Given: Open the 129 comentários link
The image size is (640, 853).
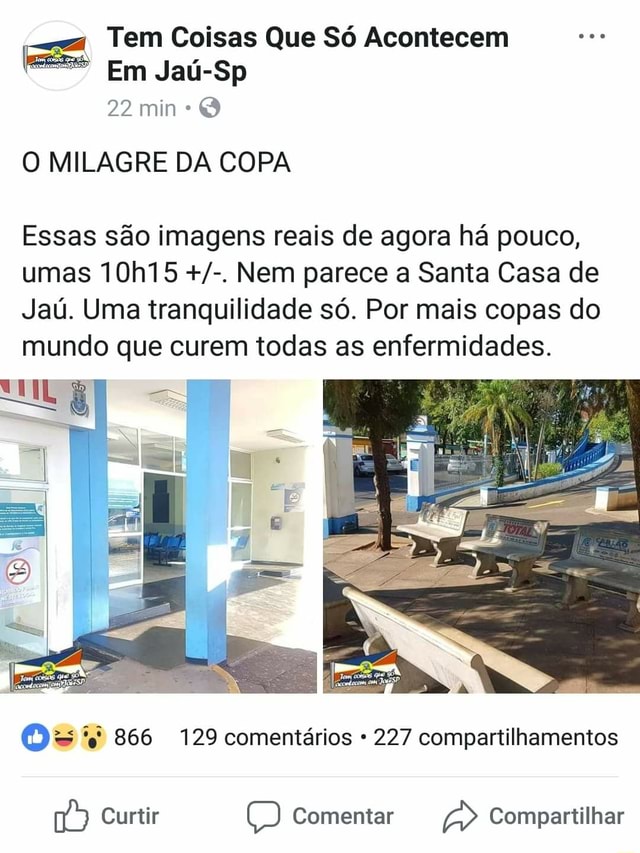Looking at the screenshot, I should tap(265, 738).
